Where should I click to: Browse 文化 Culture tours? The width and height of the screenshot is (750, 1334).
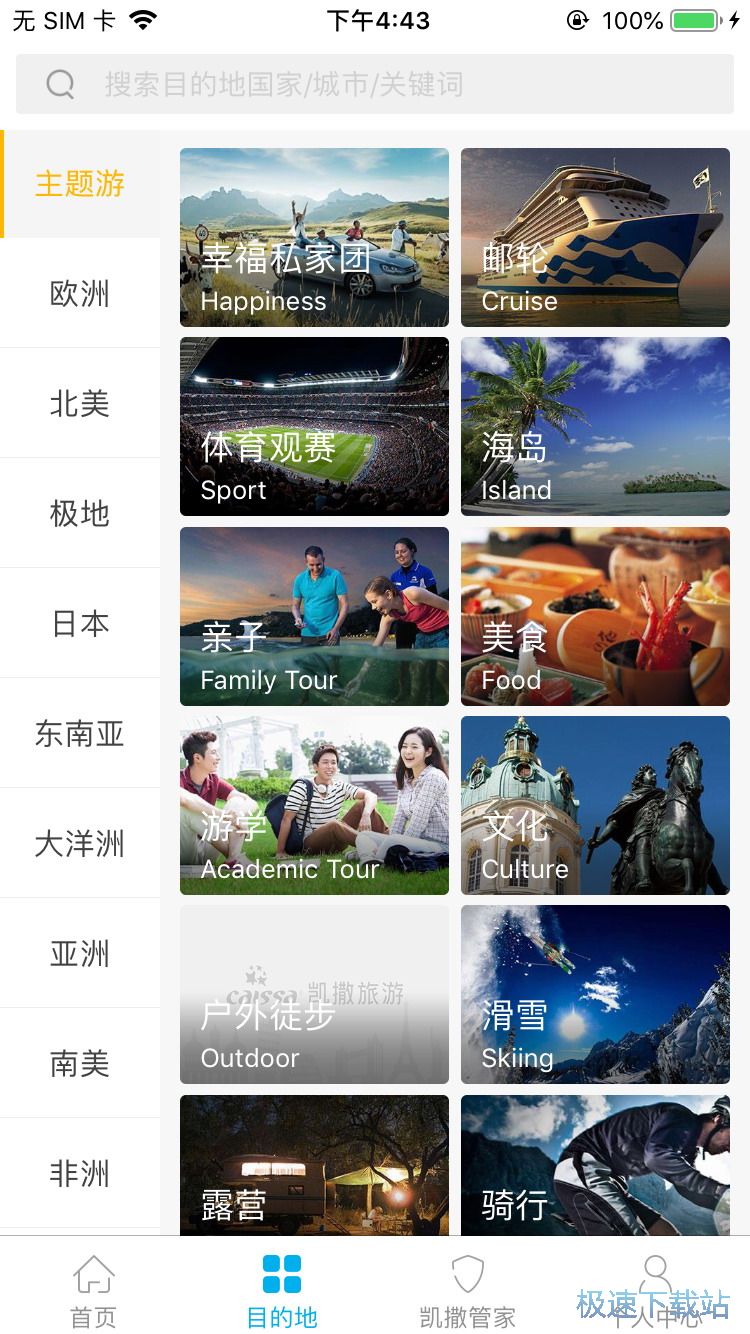[595, 805]
